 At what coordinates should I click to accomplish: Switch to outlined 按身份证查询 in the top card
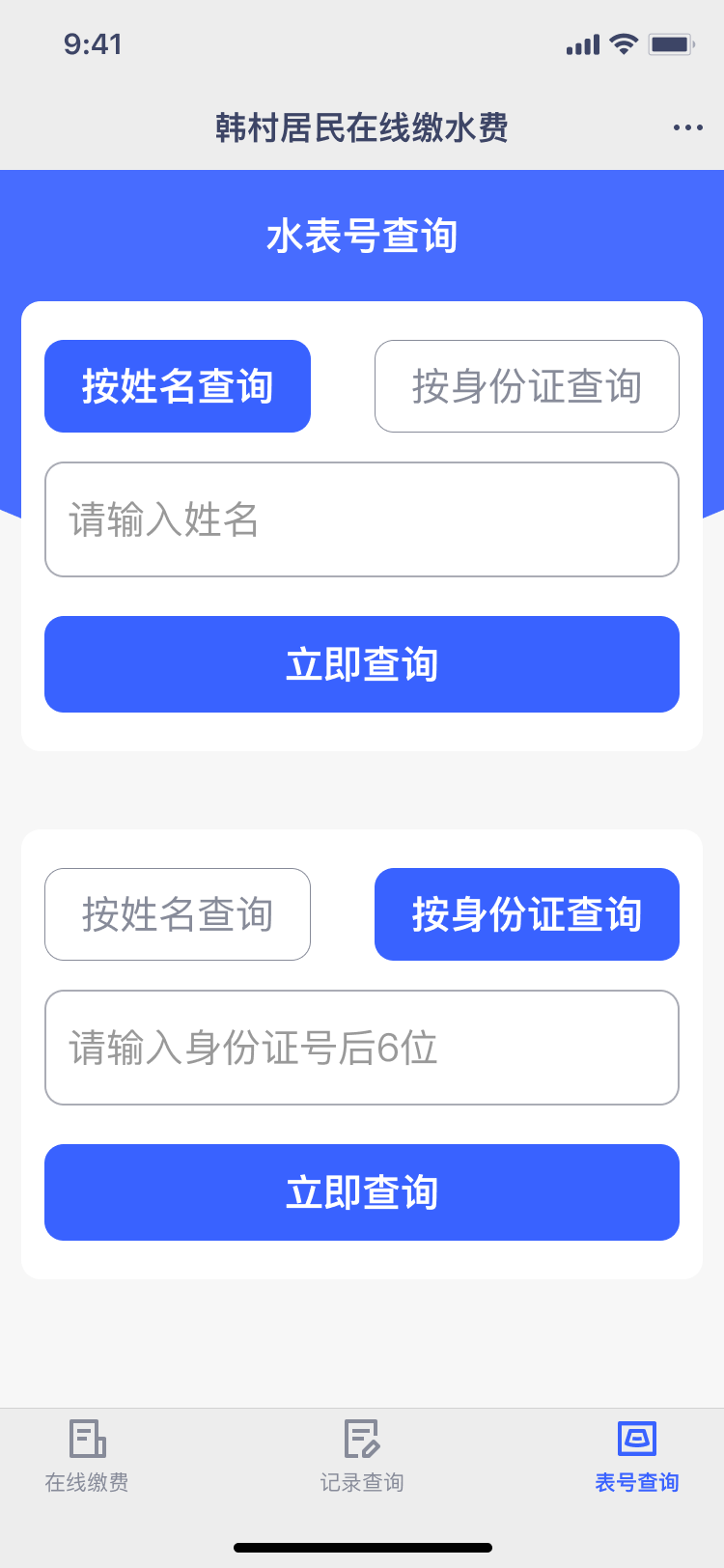pyautogui.click(x=527, y=386)
